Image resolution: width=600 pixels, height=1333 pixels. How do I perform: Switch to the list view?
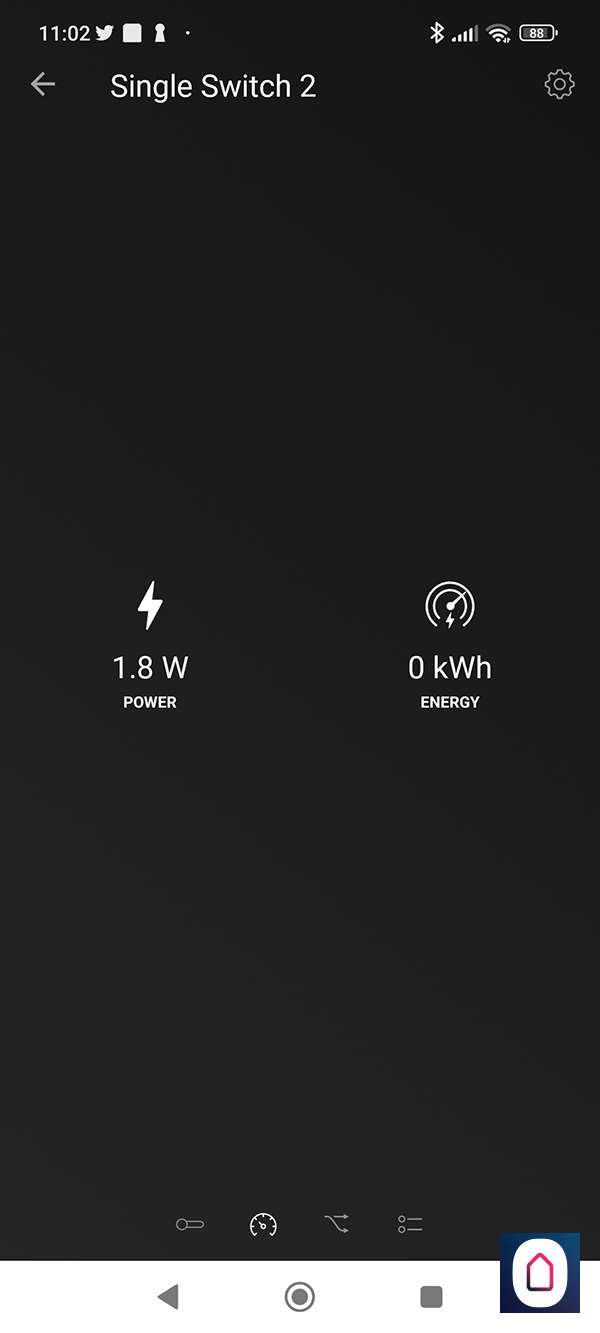(410, 1224)
